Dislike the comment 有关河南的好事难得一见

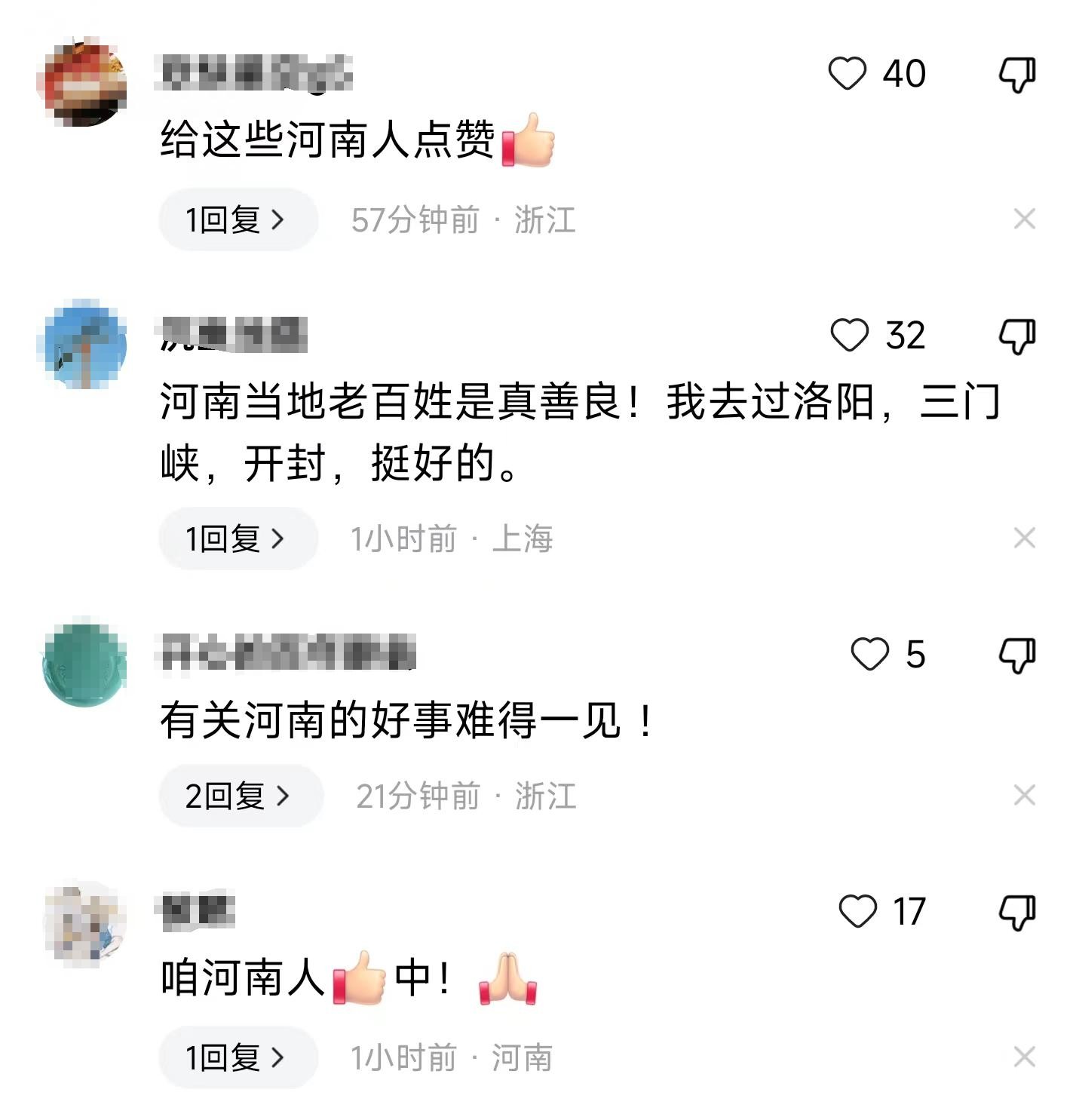point(1016,655)
